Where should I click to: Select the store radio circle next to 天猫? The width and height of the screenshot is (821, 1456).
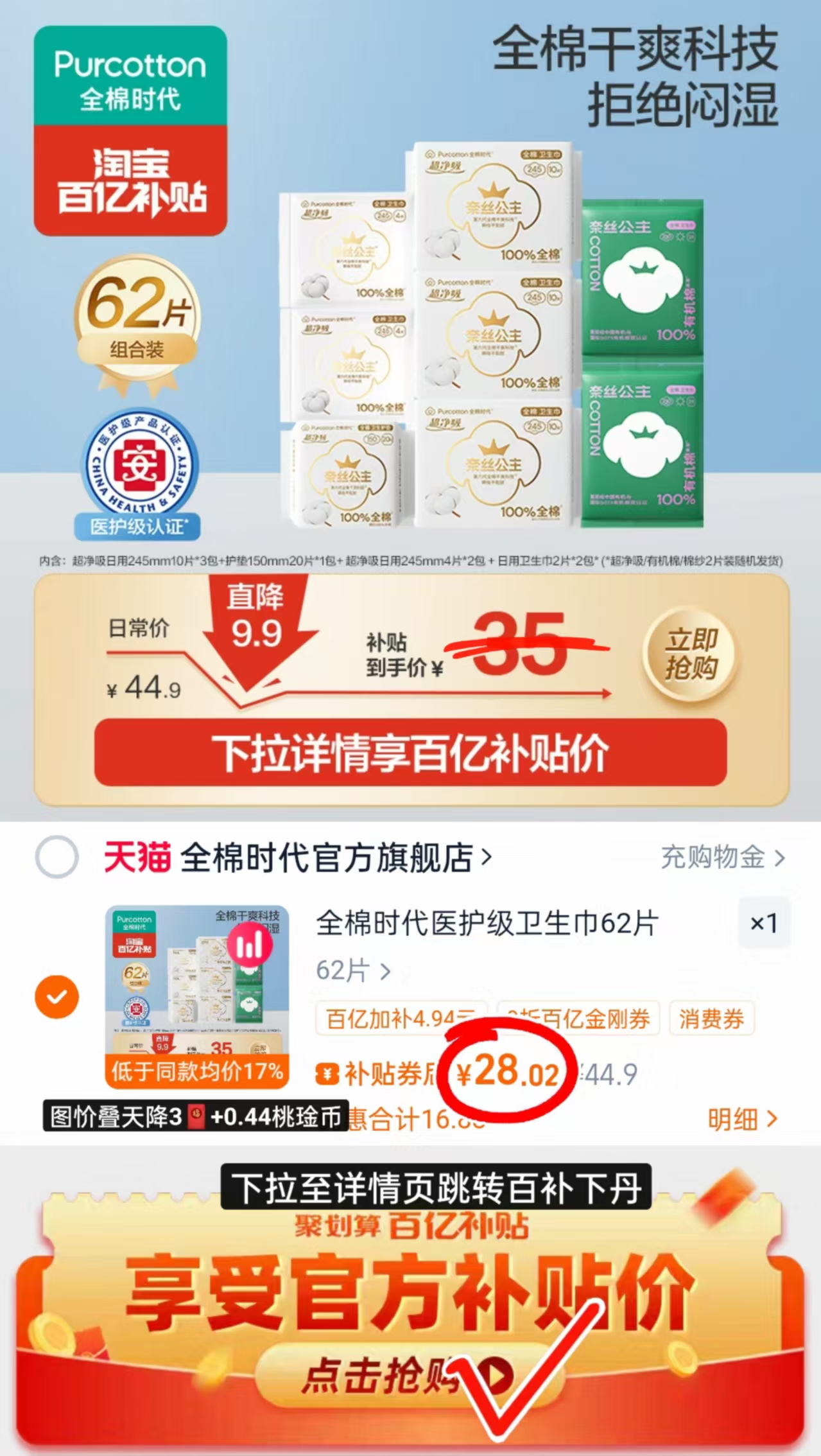click(59, 857)
